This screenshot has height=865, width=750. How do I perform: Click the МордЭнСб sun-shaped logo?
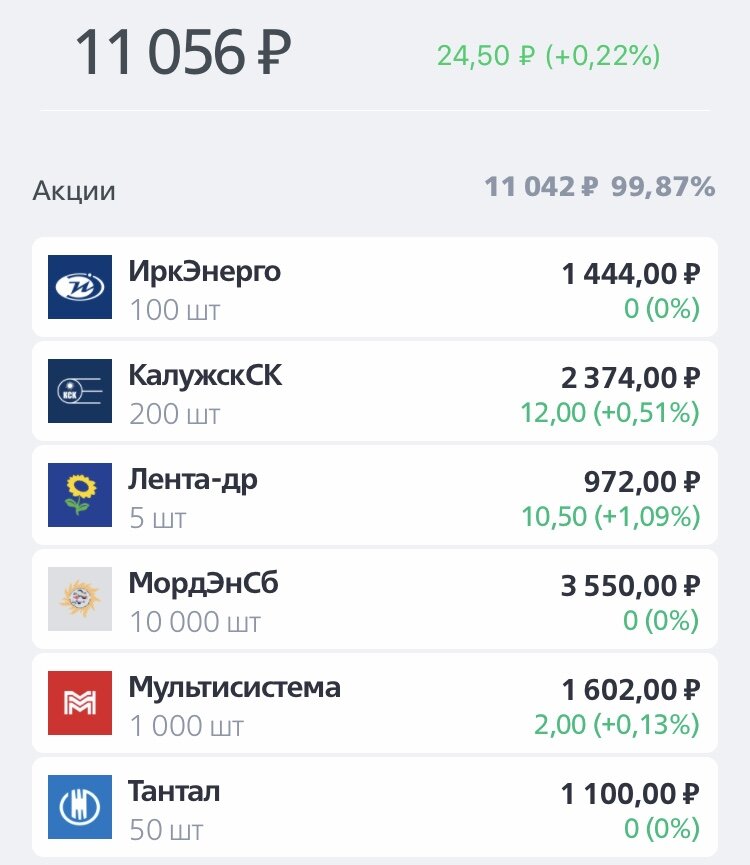pos(79,597)
